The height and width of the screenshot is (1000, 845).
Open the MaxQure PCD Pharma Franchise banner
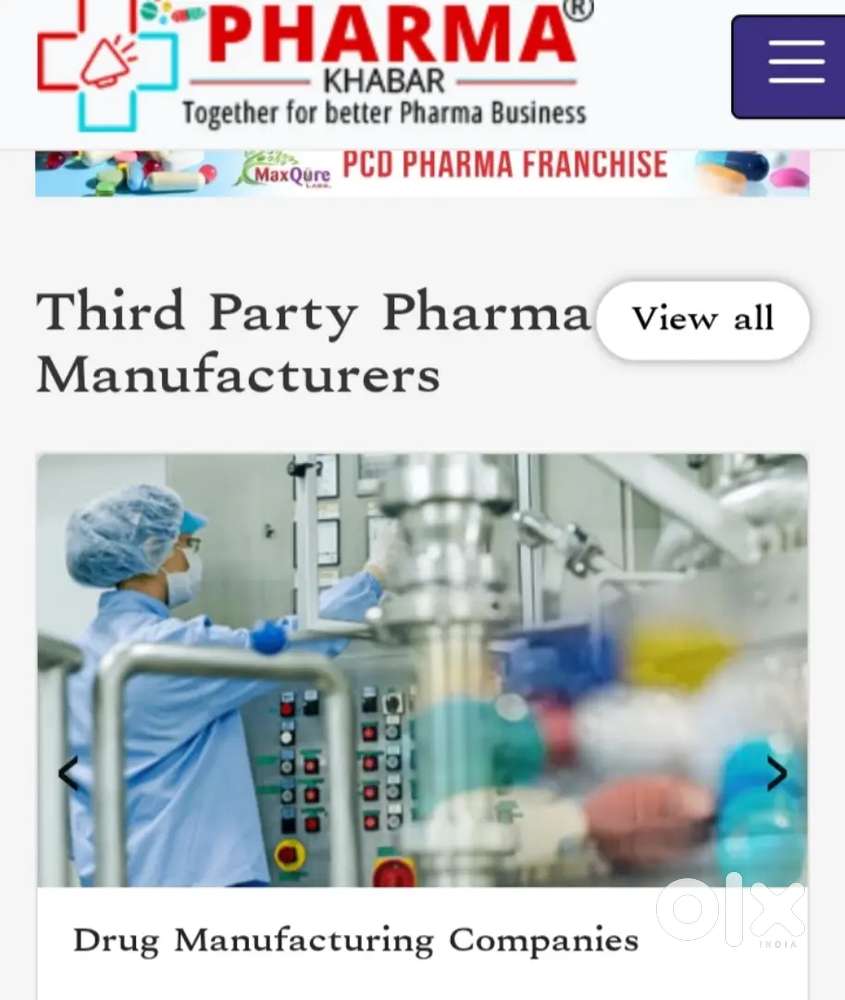(422, 170)
